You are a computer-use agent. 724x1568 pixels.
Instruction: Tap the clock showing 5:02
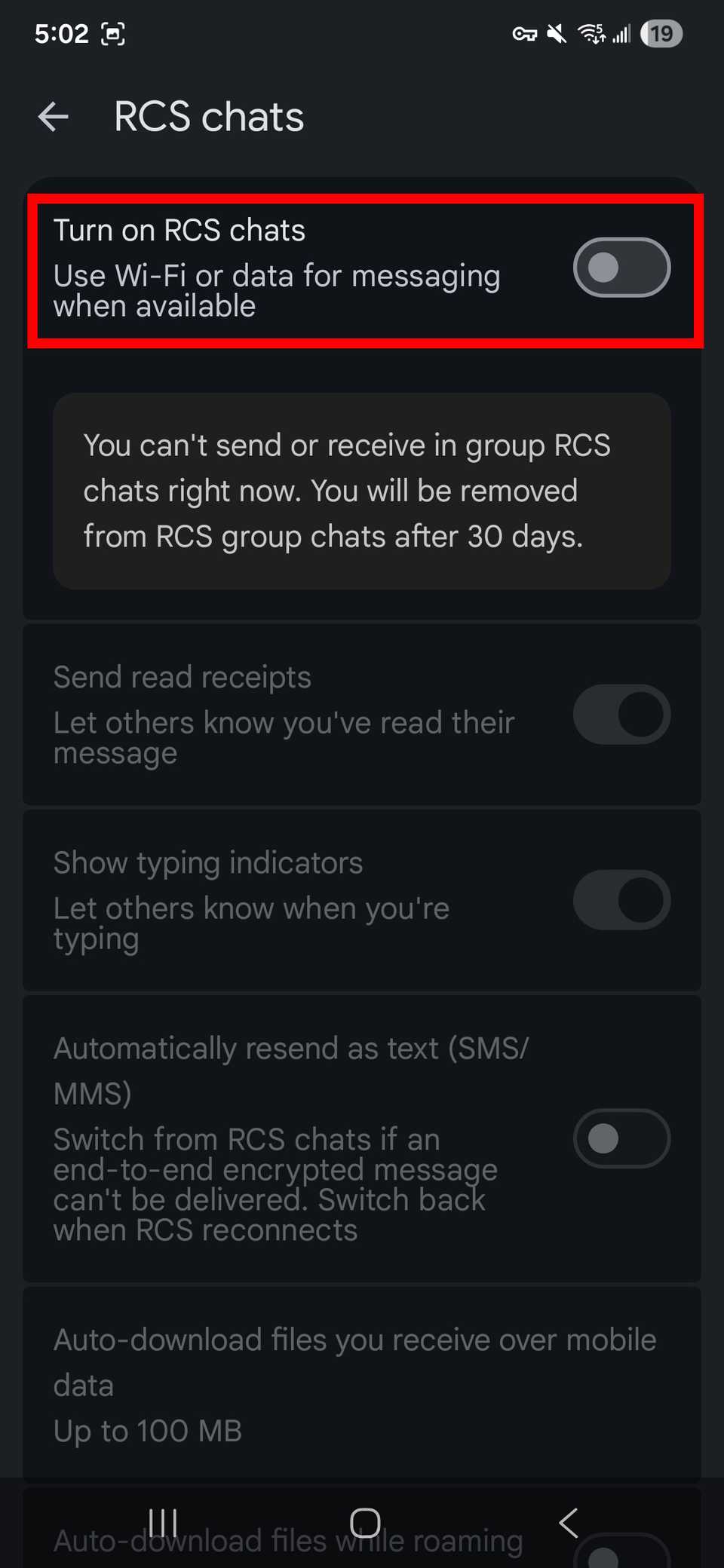click(59, 34)
